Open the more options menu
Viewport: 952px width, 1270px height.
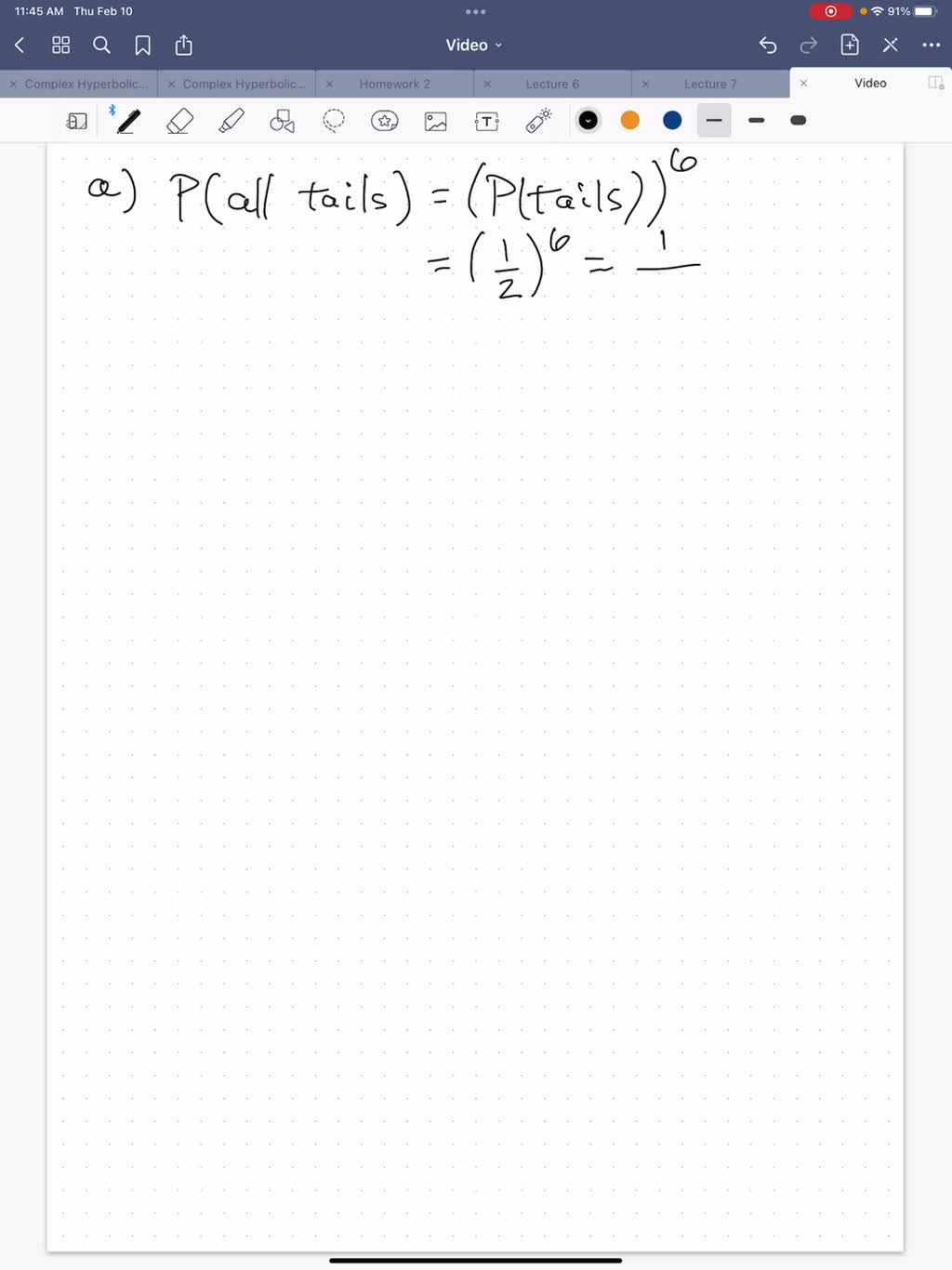click(931, 45)
